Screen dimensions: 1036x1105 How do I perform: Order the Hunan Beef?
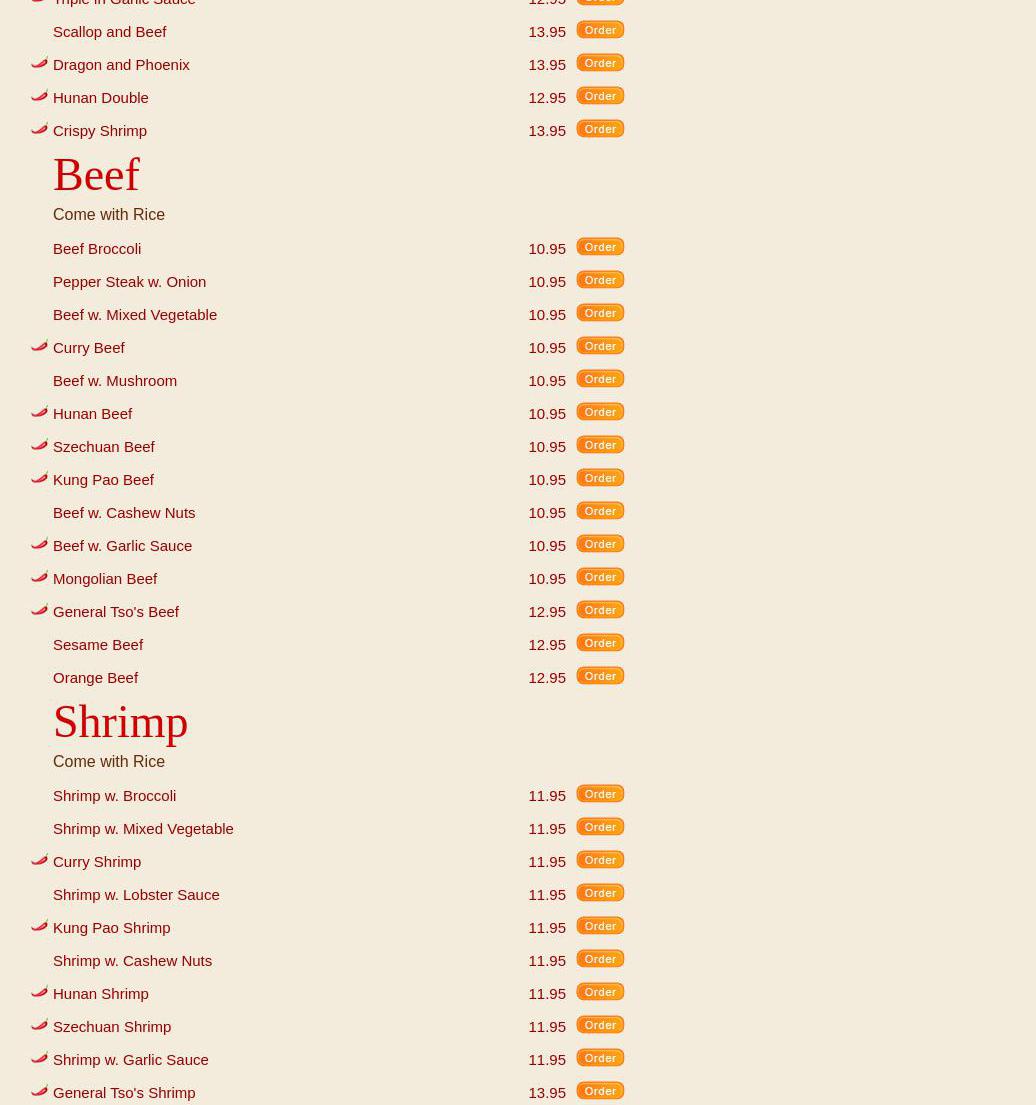(x=600, y=412)
